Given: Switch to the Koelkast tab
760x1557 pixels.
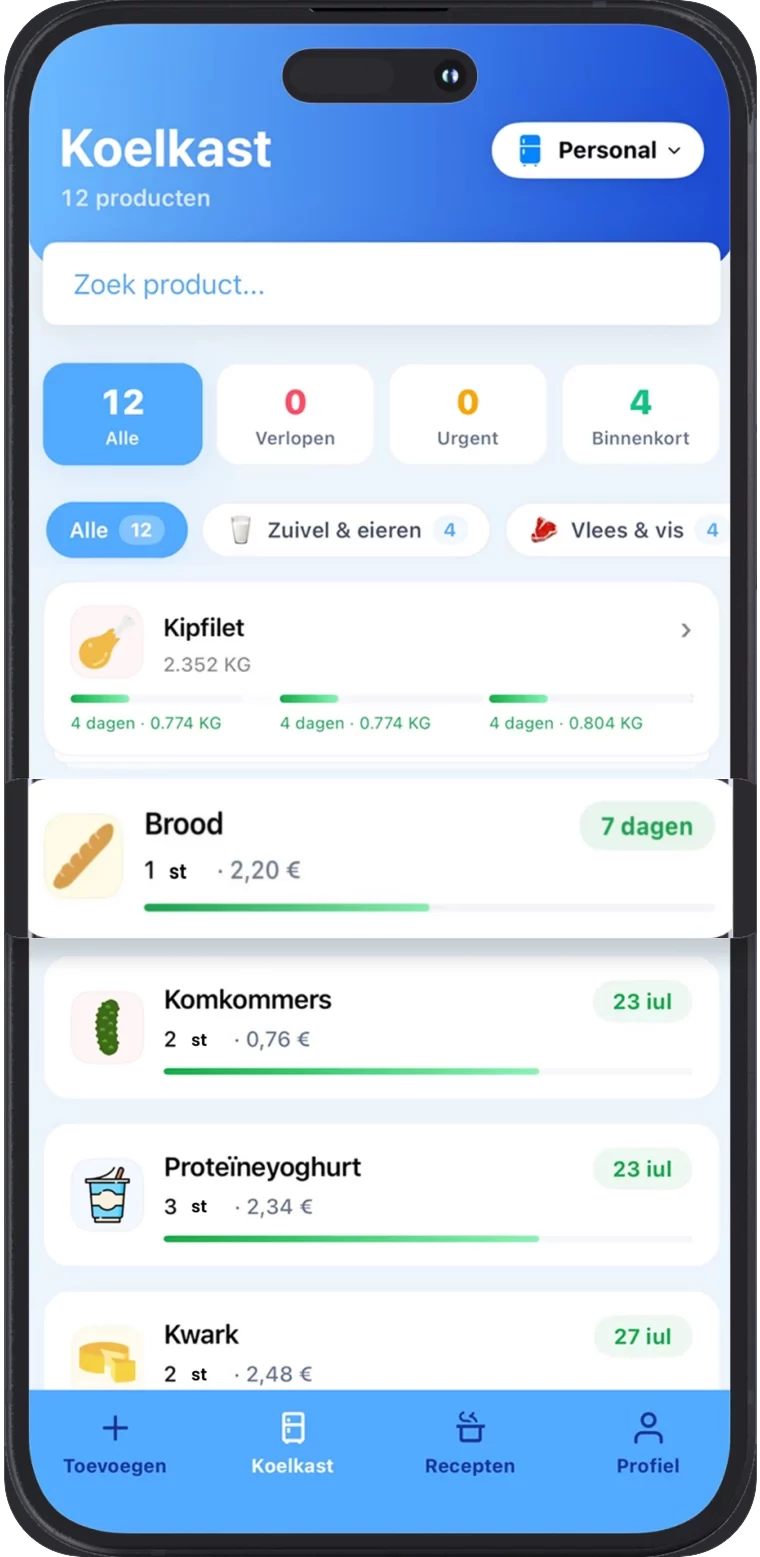Looking at the screenshot, I should point(292,1445).
